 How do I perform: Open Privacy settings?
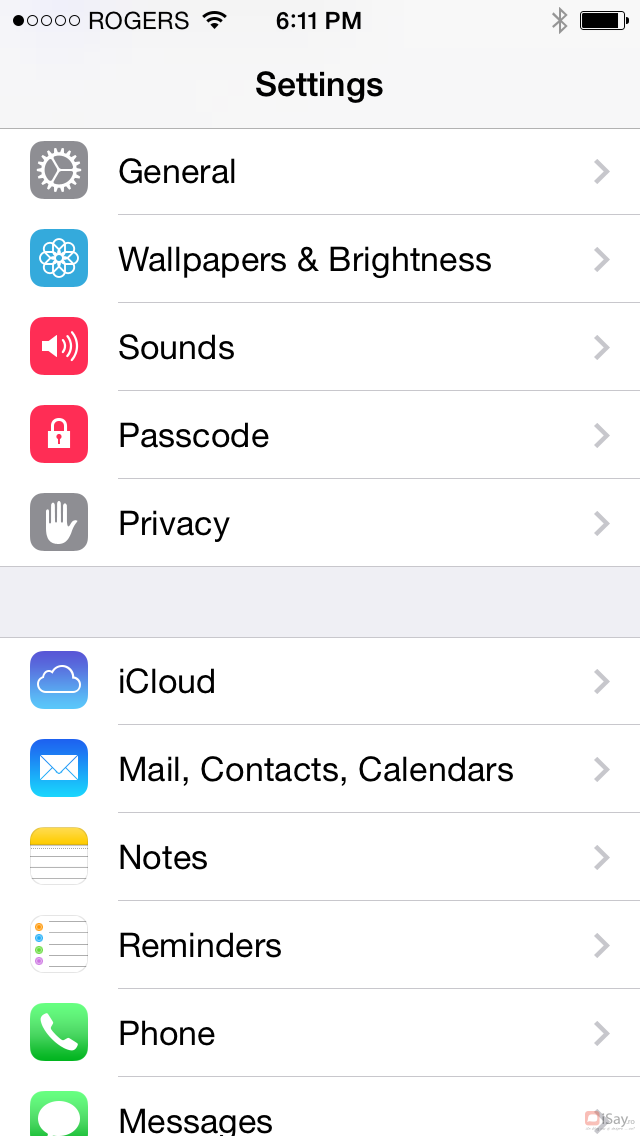[320, 524]
